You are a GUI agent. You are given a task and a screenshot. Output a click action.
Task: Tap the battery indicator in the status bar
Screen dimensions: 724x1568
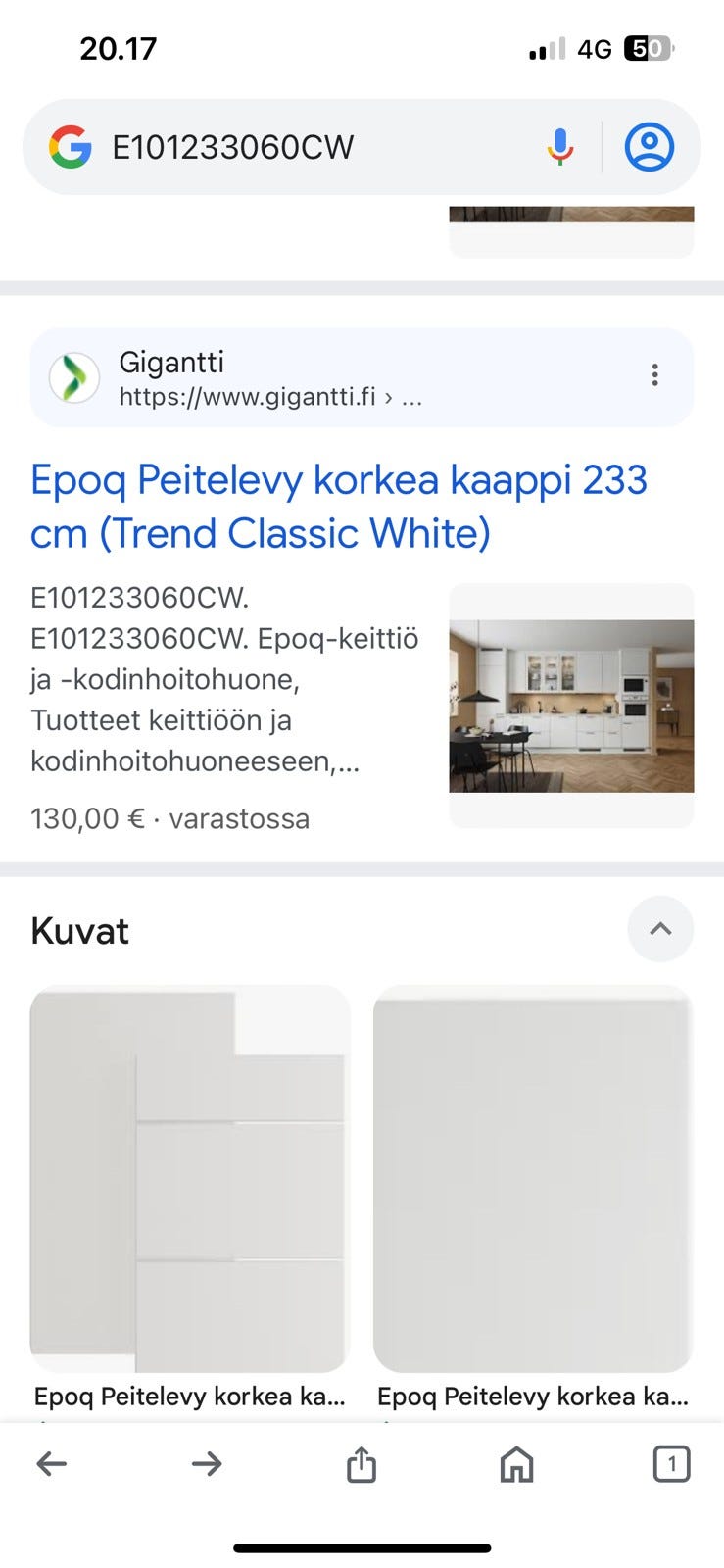(648, 47)
